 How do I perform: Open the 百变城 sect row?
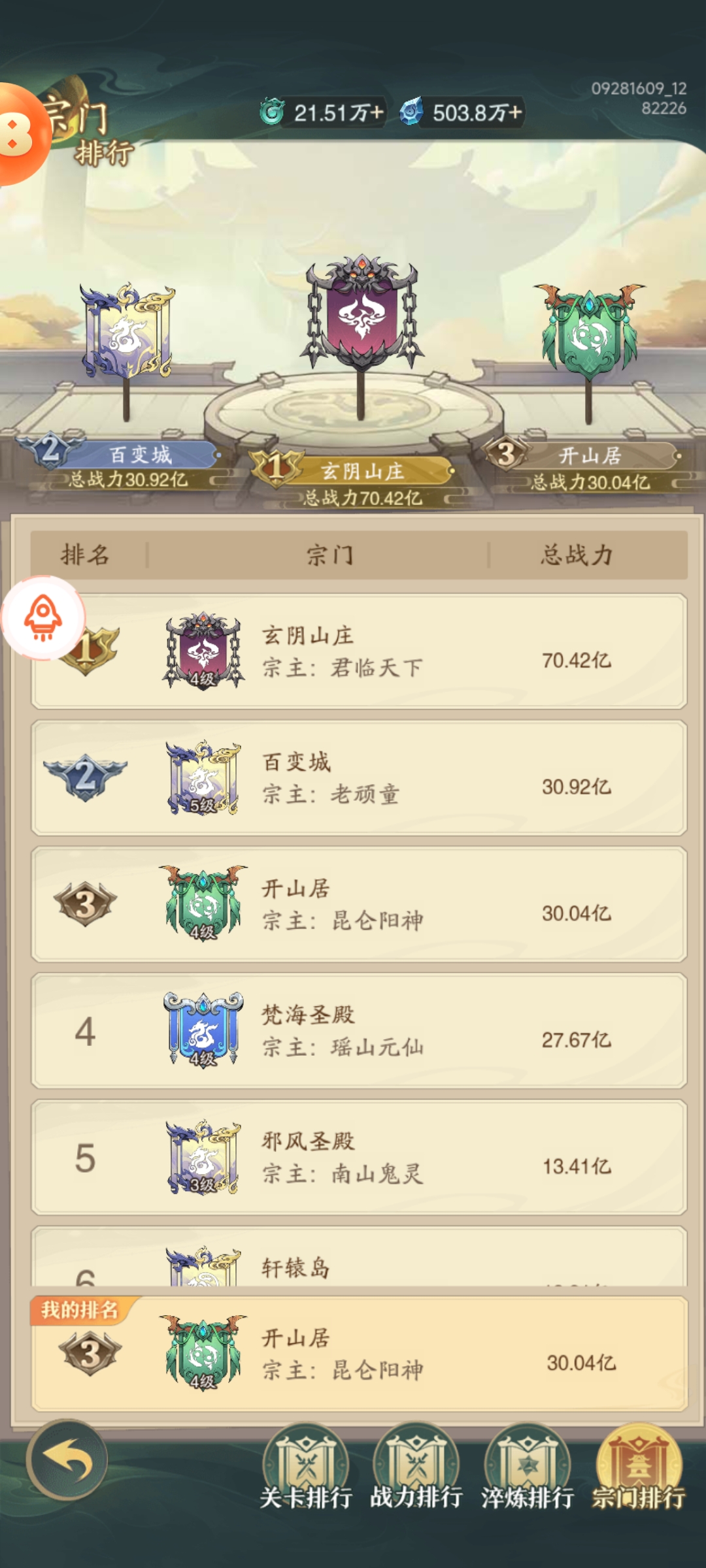(360, 777)
